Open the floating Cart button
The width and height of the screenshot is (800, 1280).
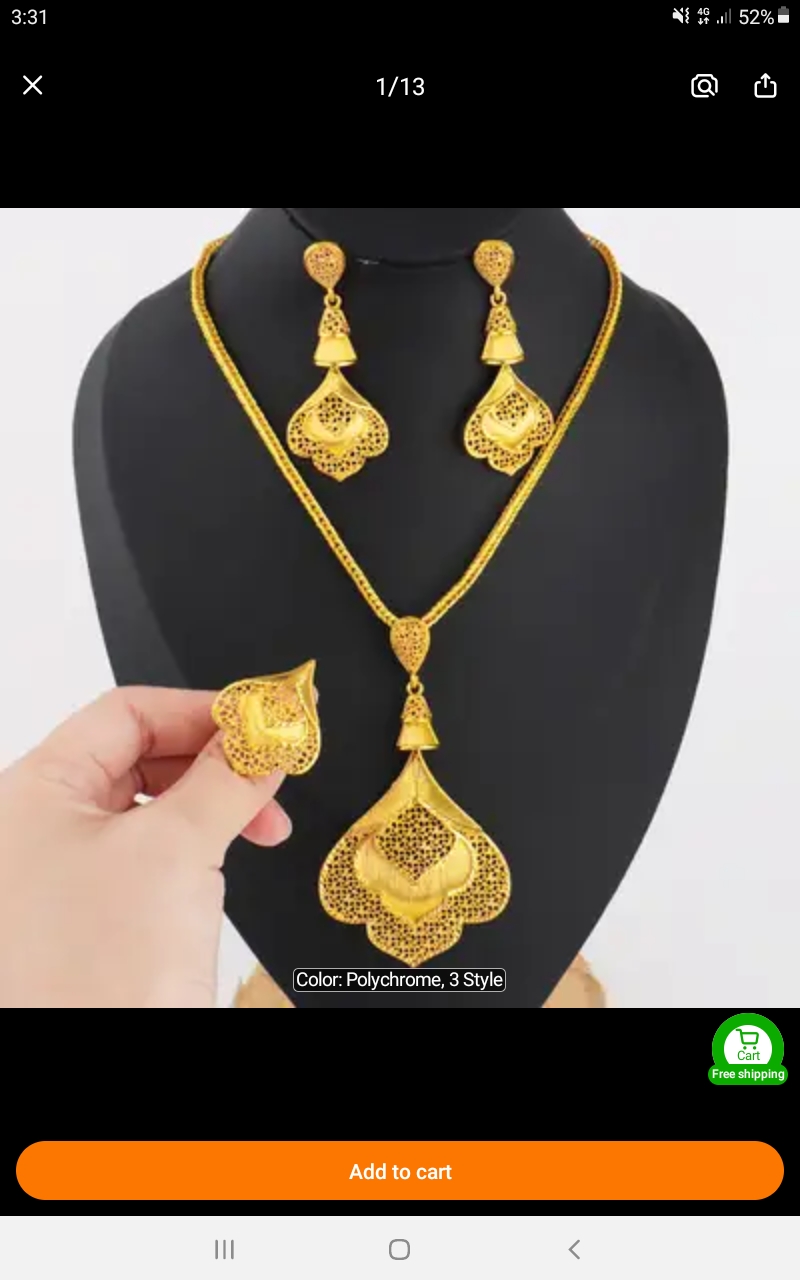coord(748,1048)
